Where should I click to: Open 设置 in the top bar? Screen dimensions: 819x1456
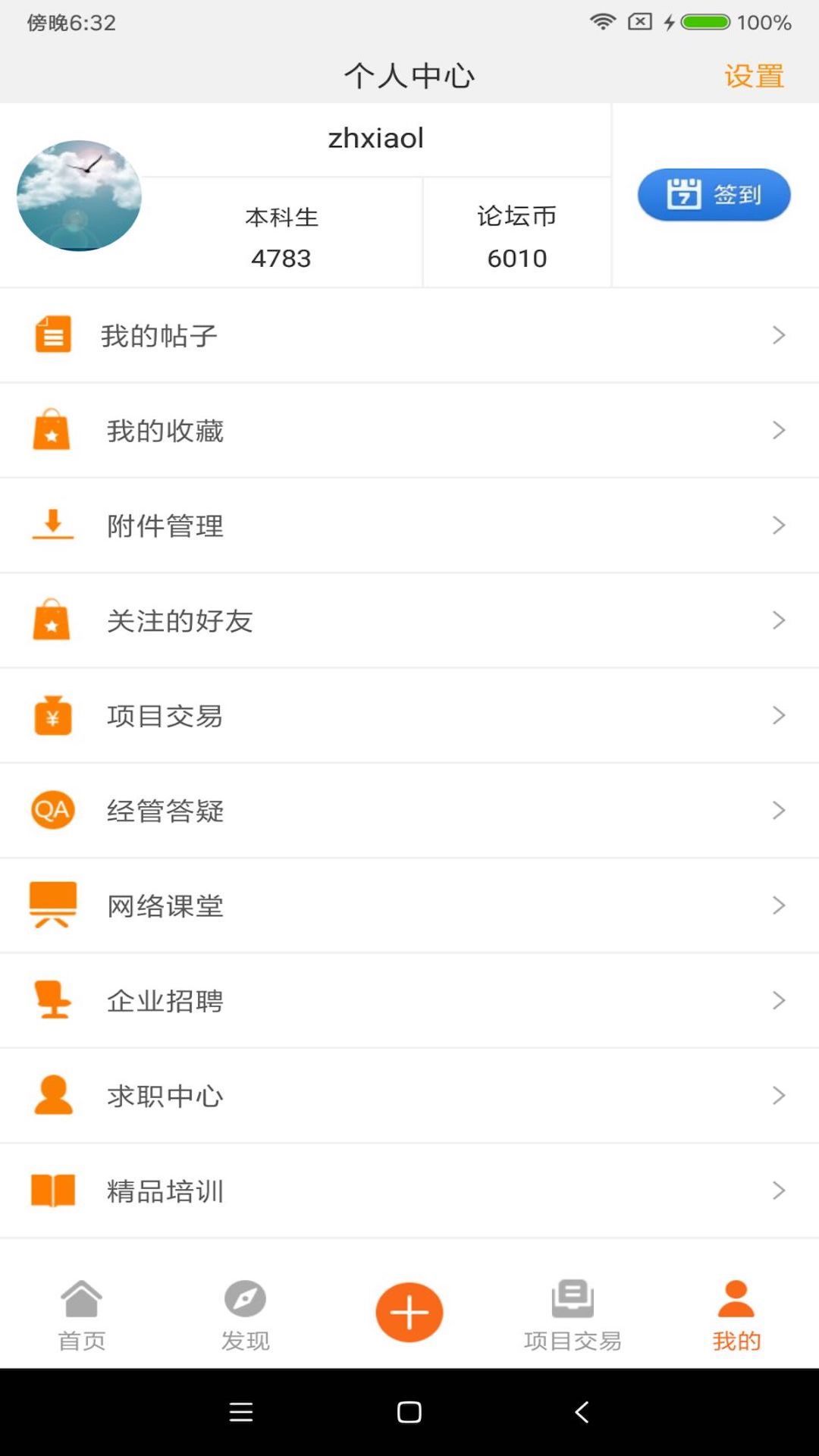(x=755, y=75)
